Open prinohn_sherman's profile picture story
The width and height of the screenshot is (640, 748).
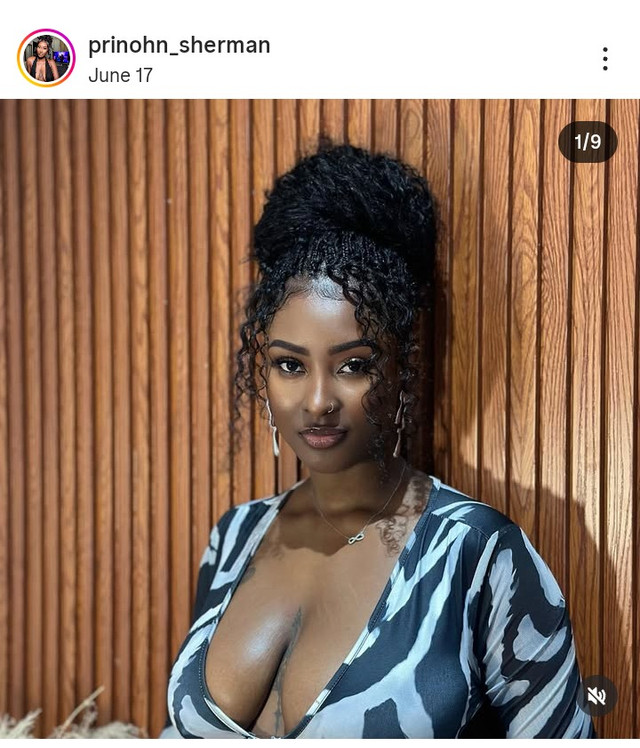coord(46,58)
